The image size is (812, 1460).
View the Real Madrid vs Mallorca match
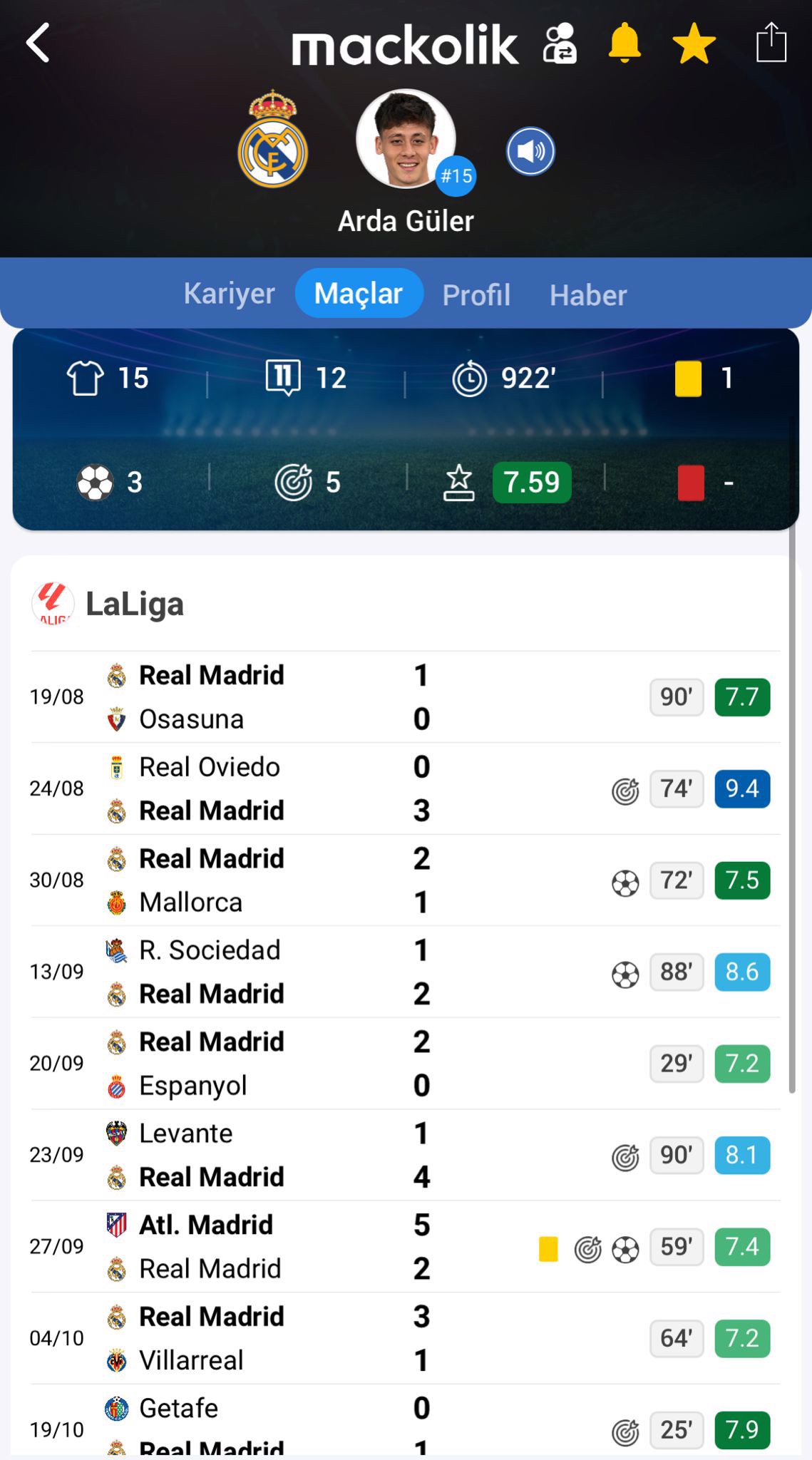click(285, 880)
